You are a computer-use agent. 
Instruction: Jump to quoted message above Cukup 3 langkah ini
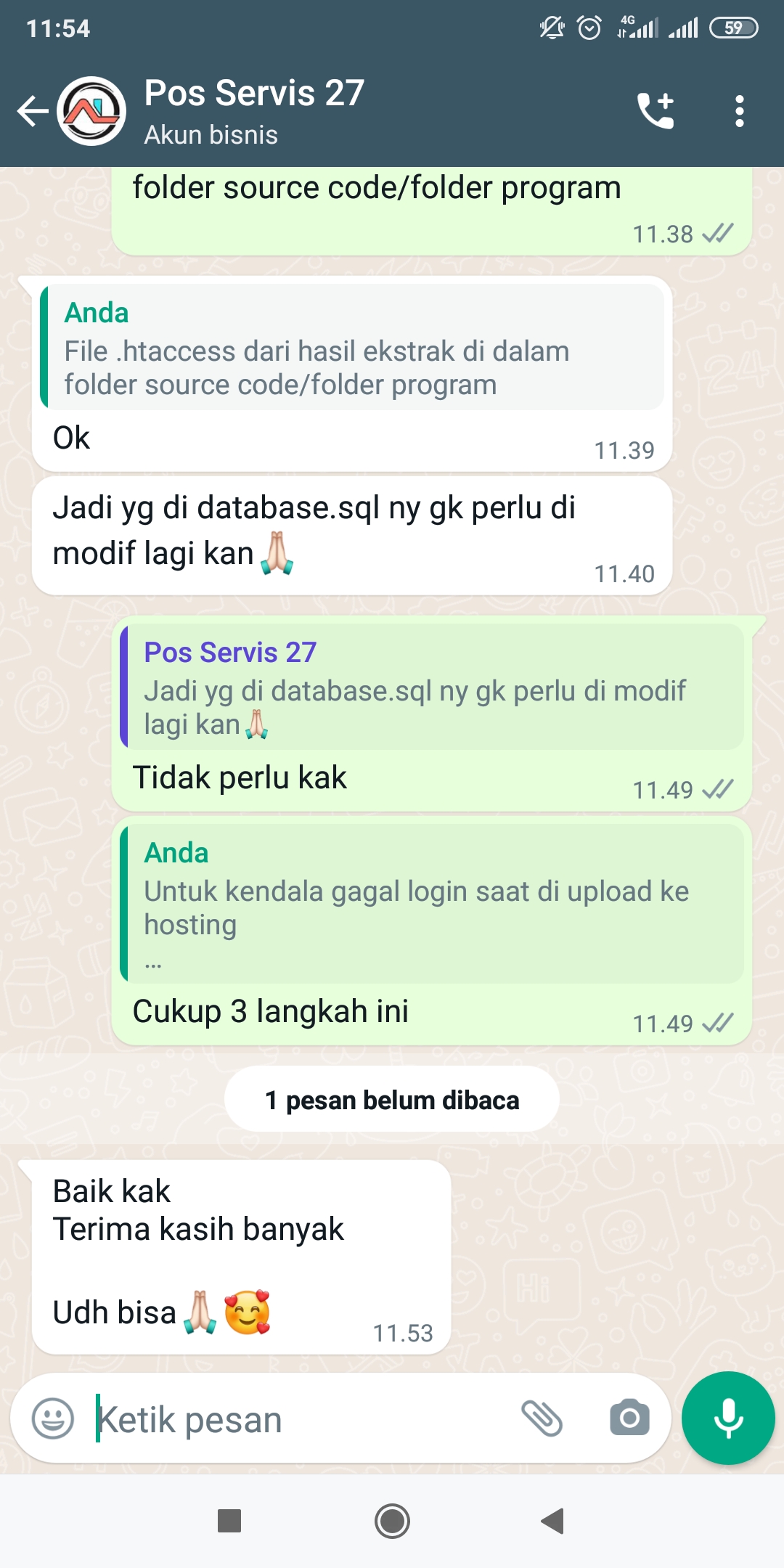point(432,904)
